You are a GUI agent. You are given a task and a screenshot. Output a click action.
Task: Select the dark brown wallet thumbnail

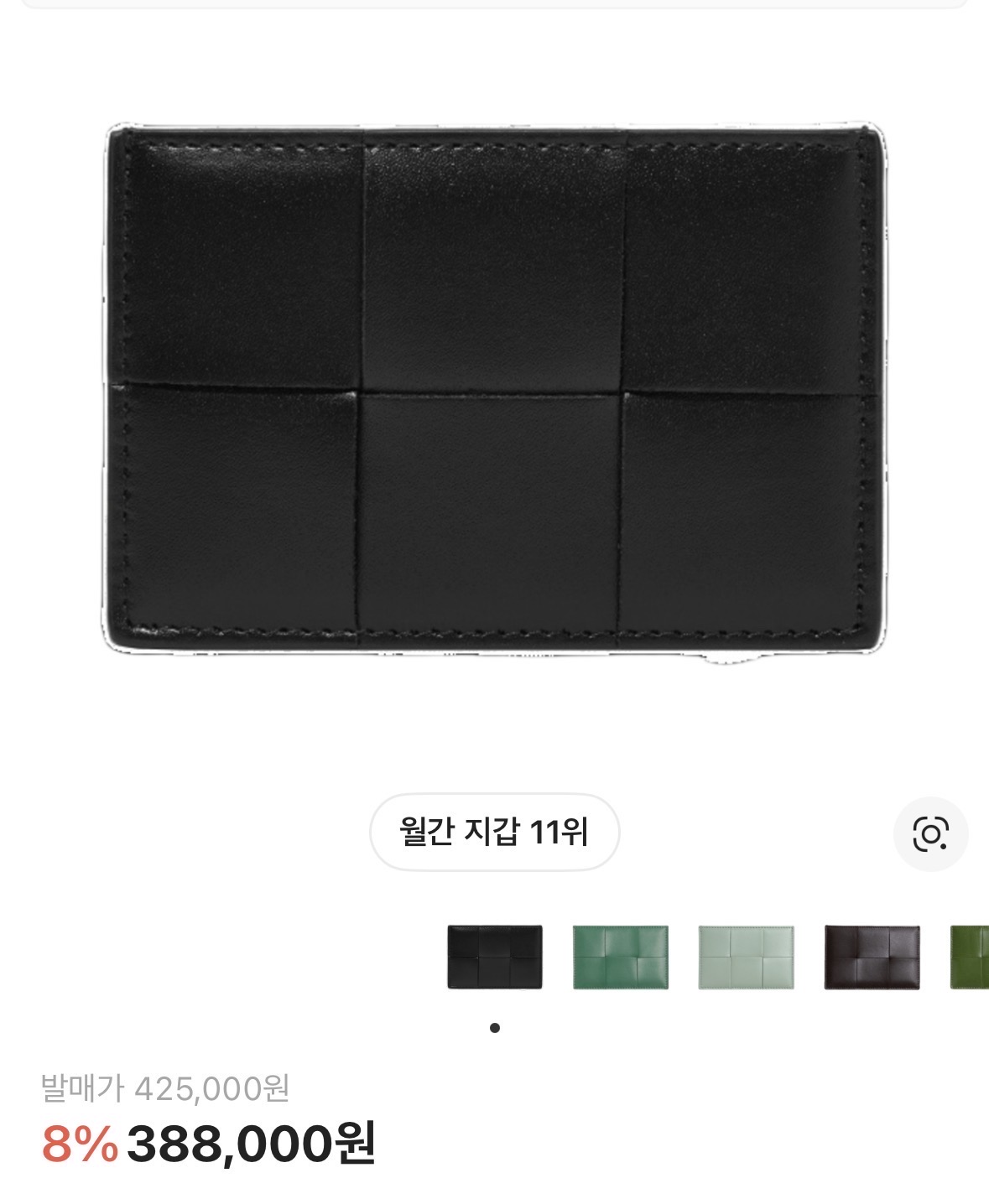click(872, 957)
